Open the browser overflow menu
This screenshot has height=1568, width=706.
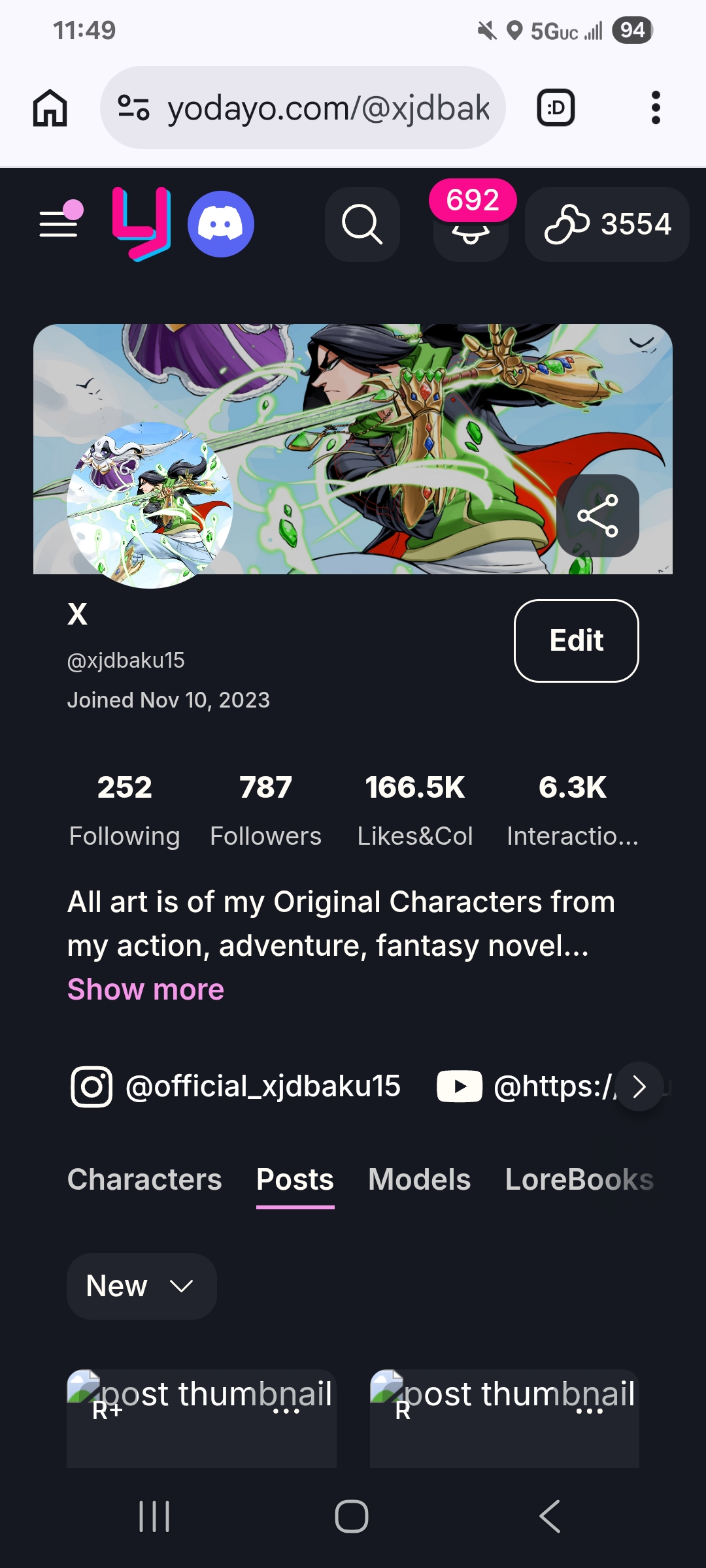click(656, 108)
